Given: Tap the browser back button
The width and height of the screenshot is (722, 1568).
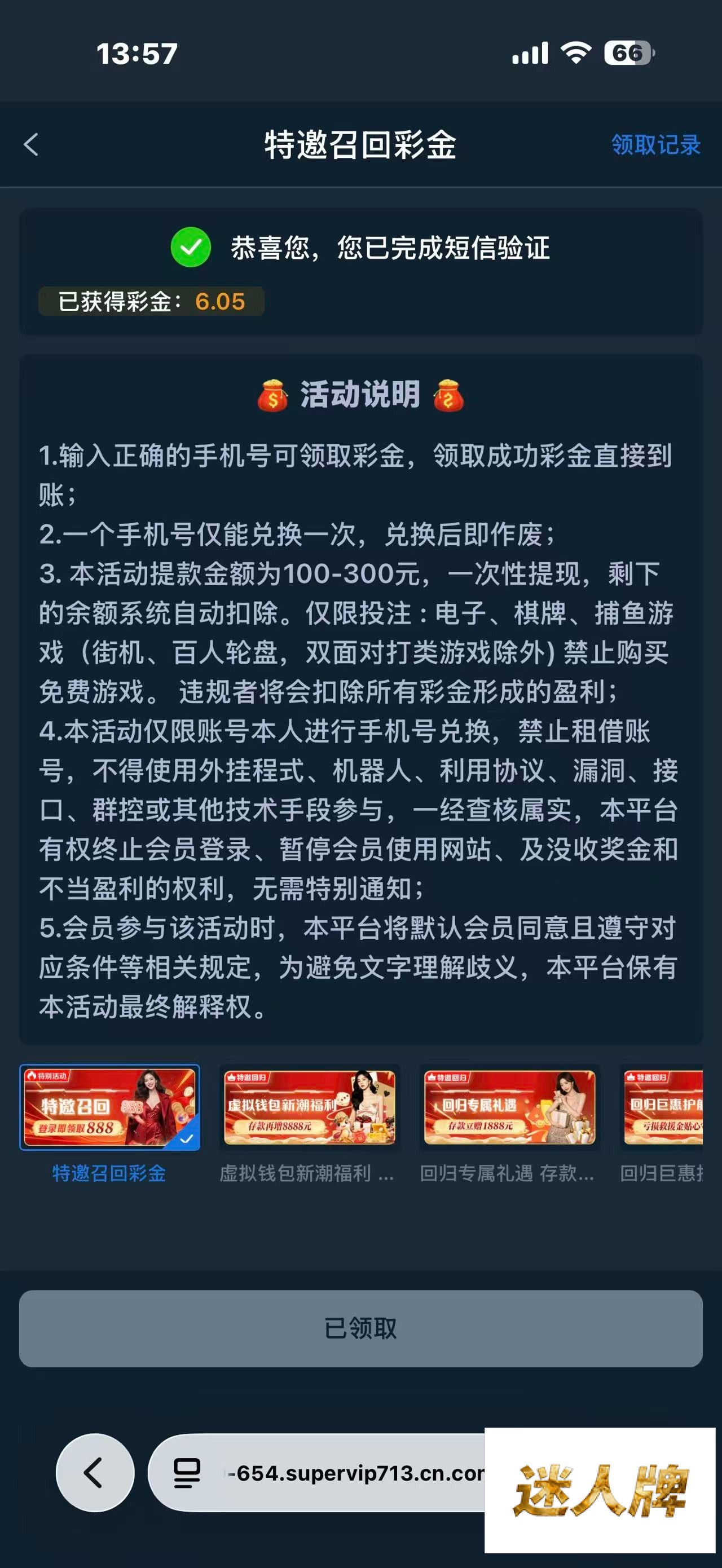Looking at the screenshot, I should click(95, 1473).
